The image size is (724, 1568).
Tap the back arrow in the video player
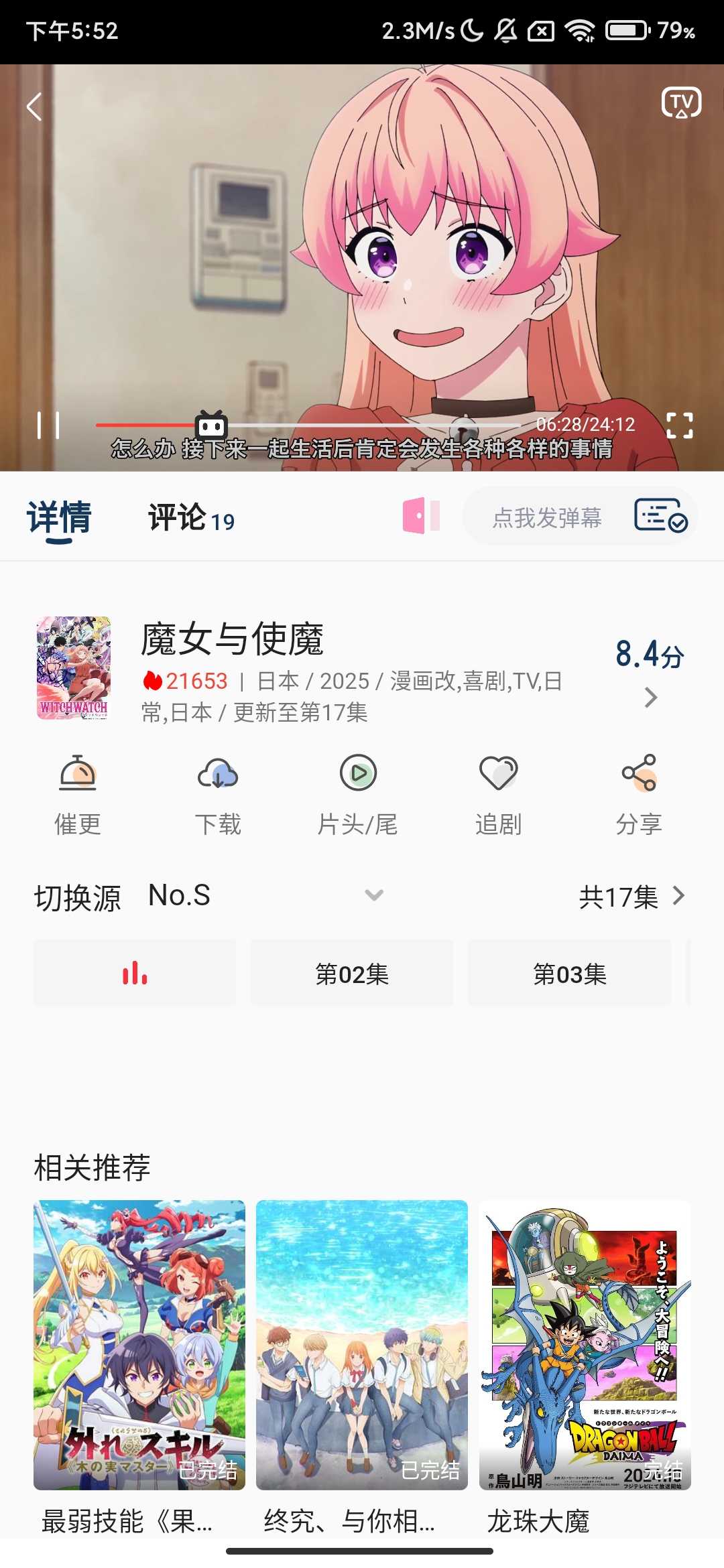34,107
